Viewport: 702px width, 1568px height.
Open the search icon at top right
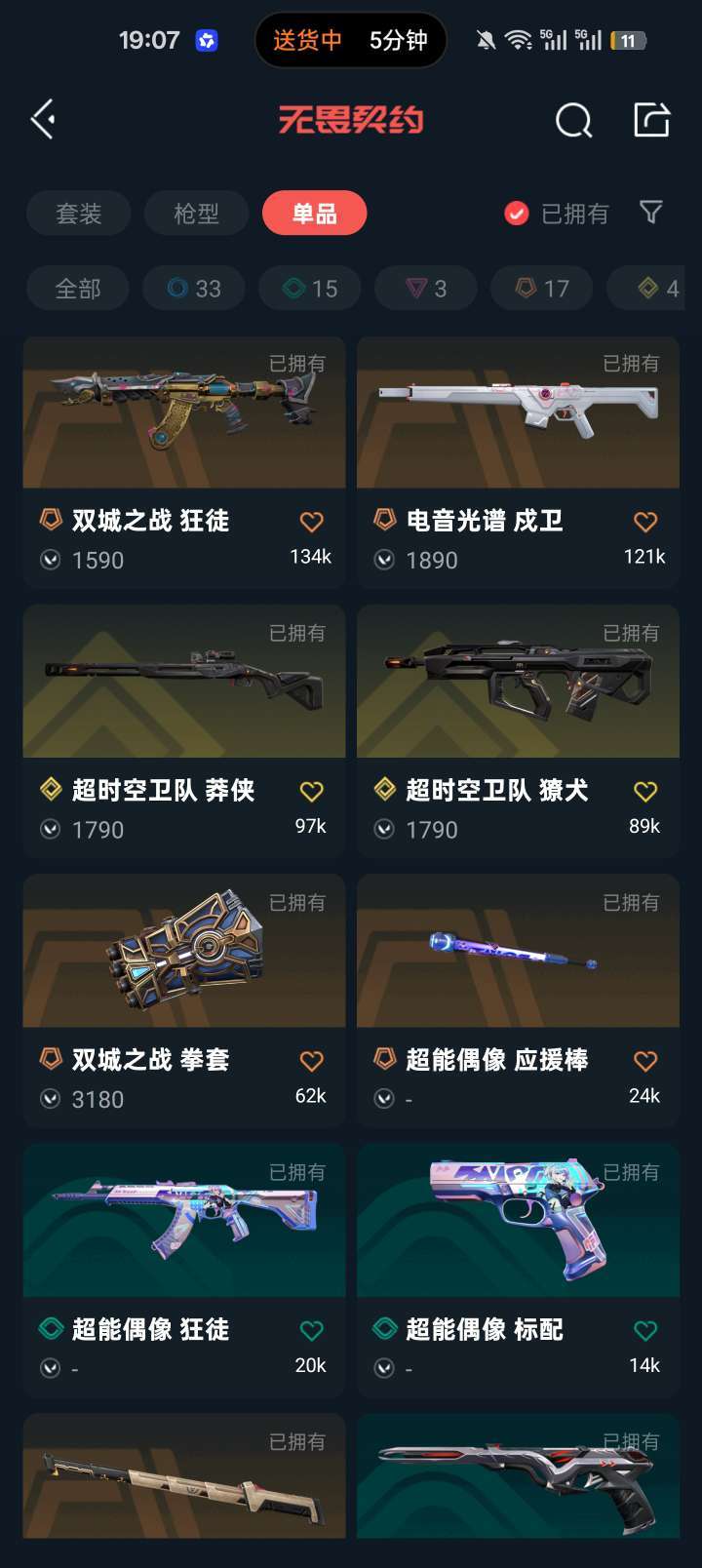[x=573, y=119]
